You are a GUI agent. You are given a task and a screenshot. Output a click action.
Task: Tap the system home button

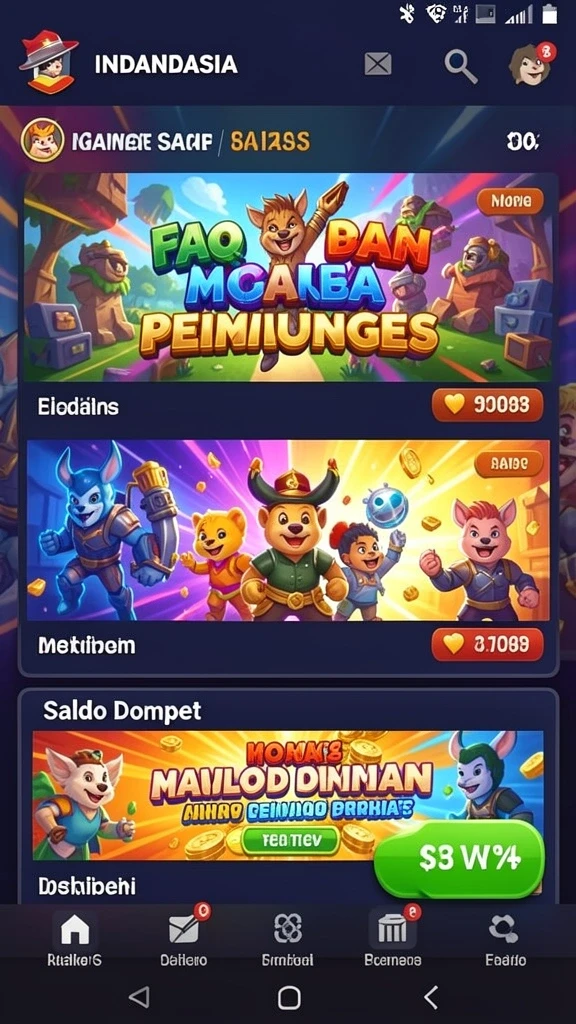[289, 997]
